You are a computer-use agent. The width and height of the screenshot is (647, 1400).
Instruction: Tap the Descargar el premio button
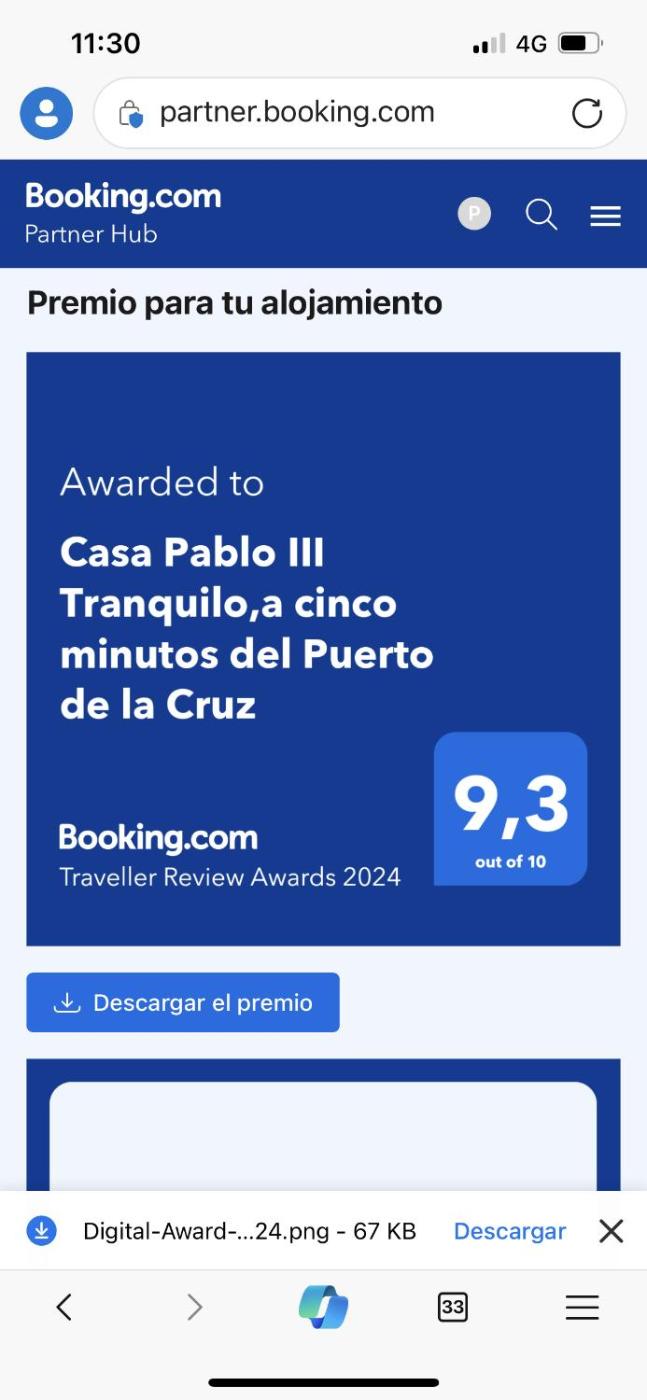pos(183,1002)
